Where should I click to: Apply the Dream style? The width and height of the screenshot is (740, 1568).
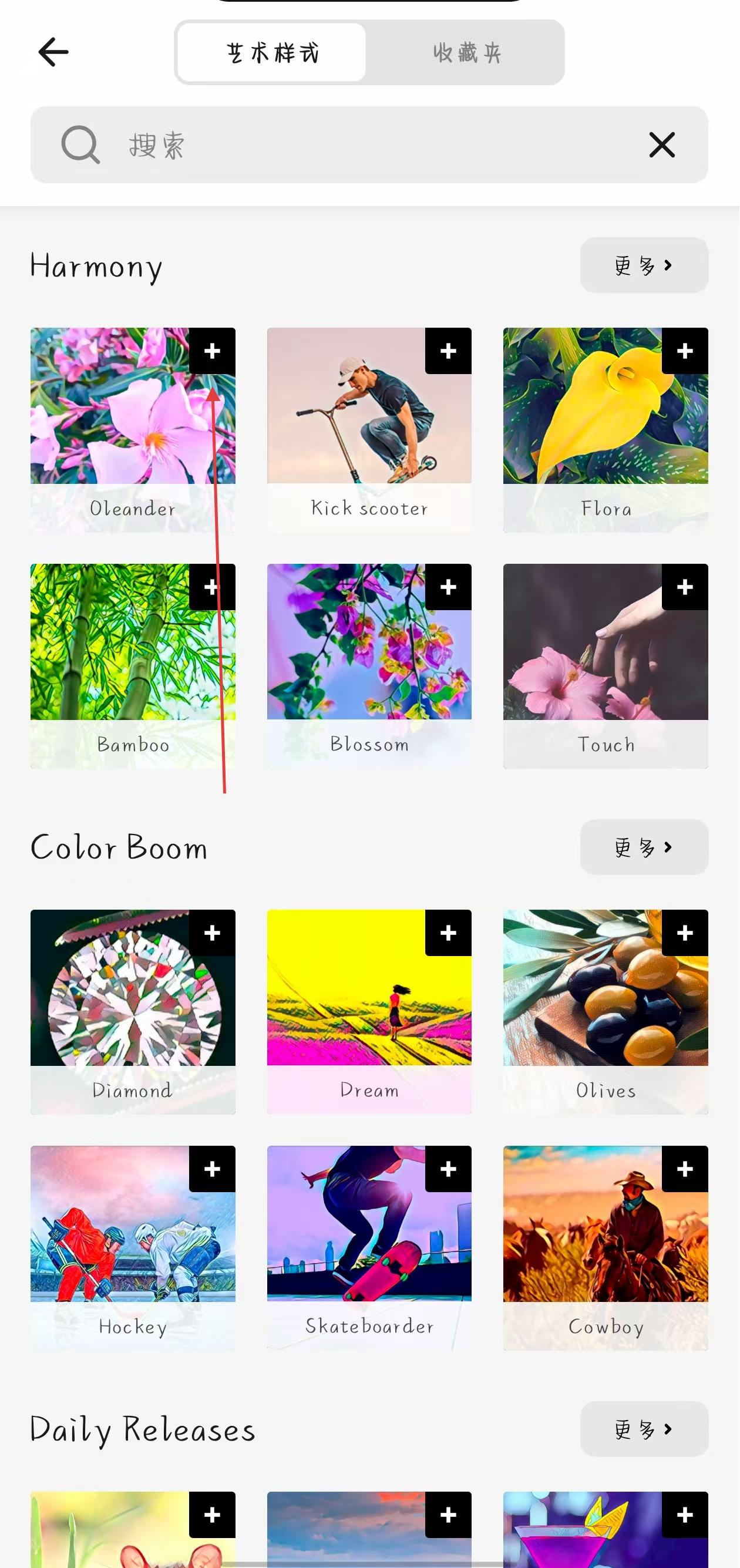369,1011
